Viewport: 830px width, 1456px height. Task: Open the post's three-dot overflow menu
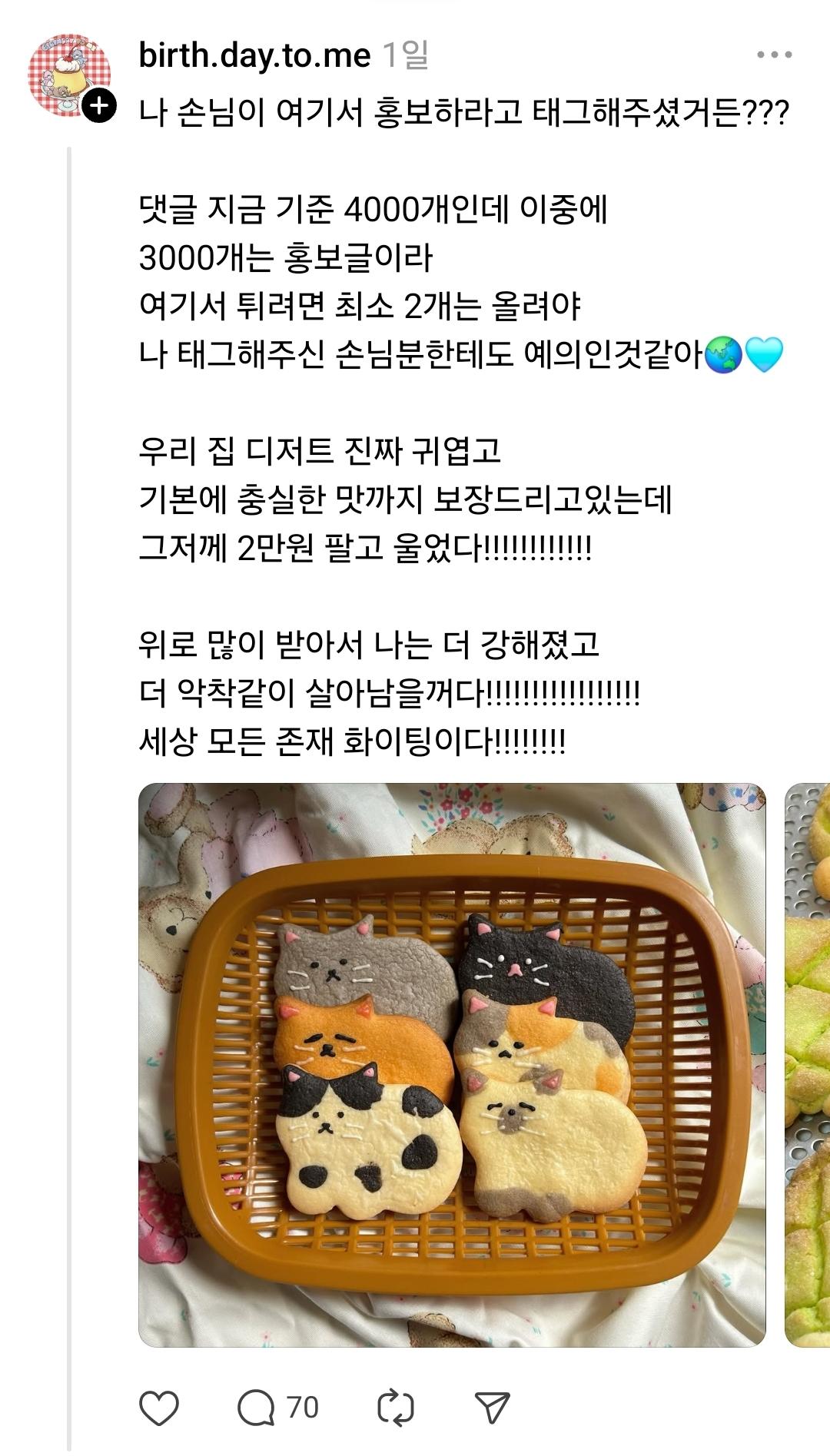(x=774, y=55)
